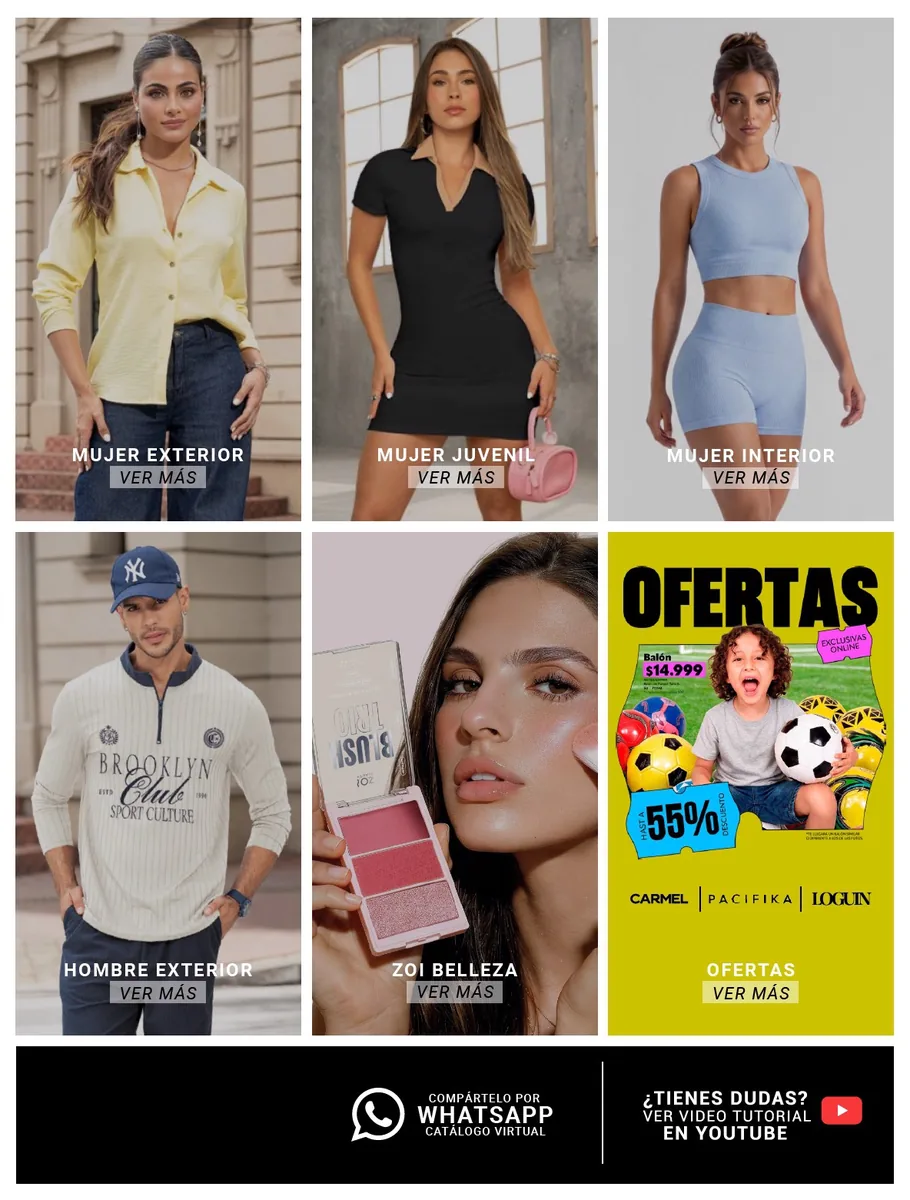Open Ver Más under Mujer Exterior
Image resolution: width=910 pixels, height=1200 pixels.
158,477
